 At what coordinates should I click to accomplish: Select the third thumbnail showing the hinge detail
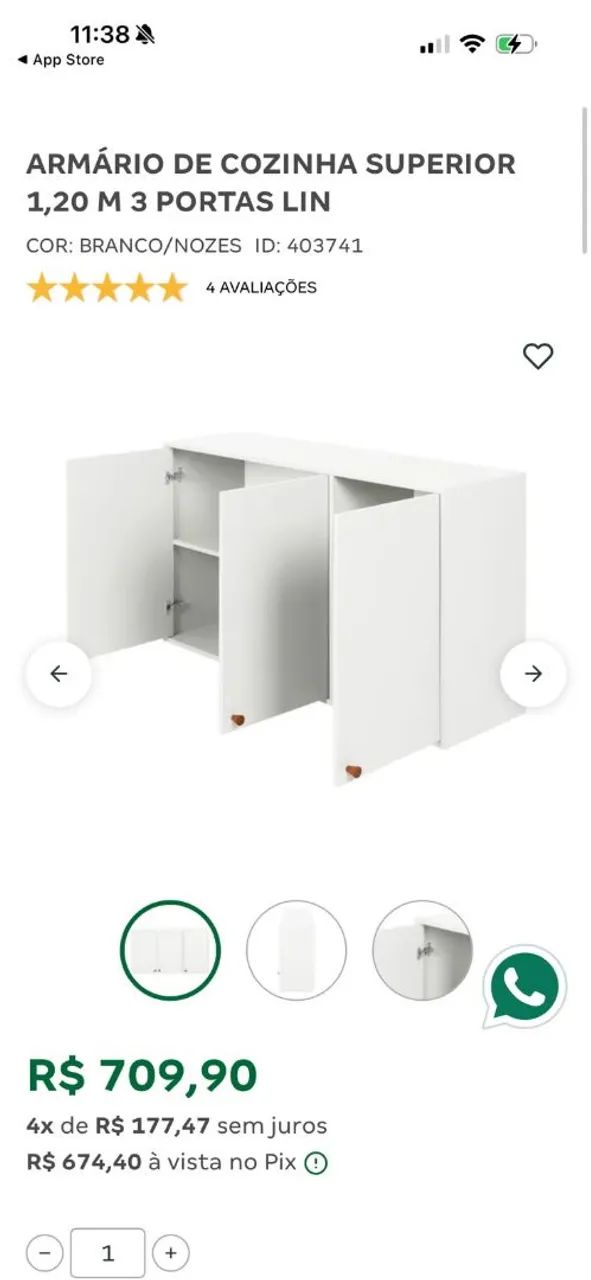click(x=422, y=950)
